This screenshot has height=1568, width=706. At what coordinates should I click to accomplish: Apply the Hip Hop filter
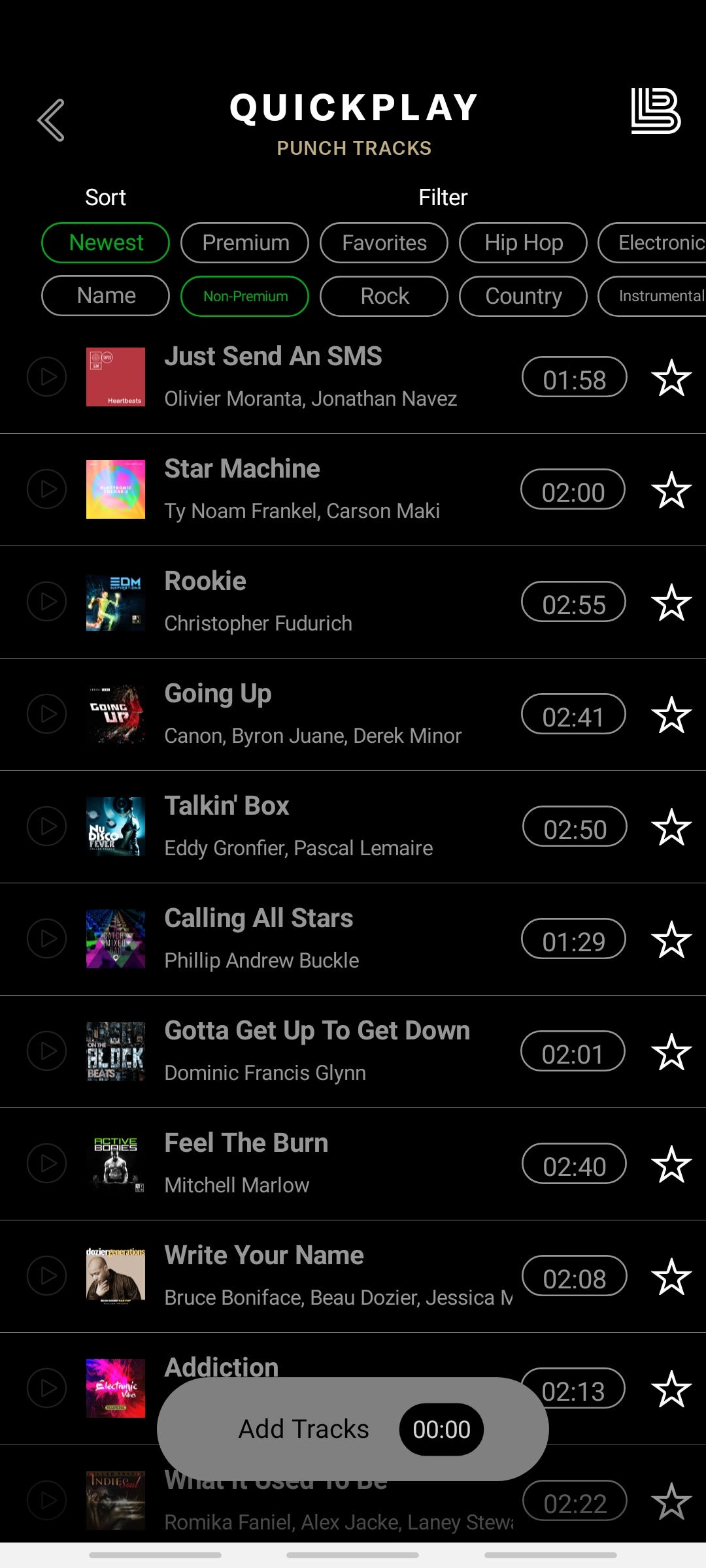pyautogui.click(x=523, y=243)
